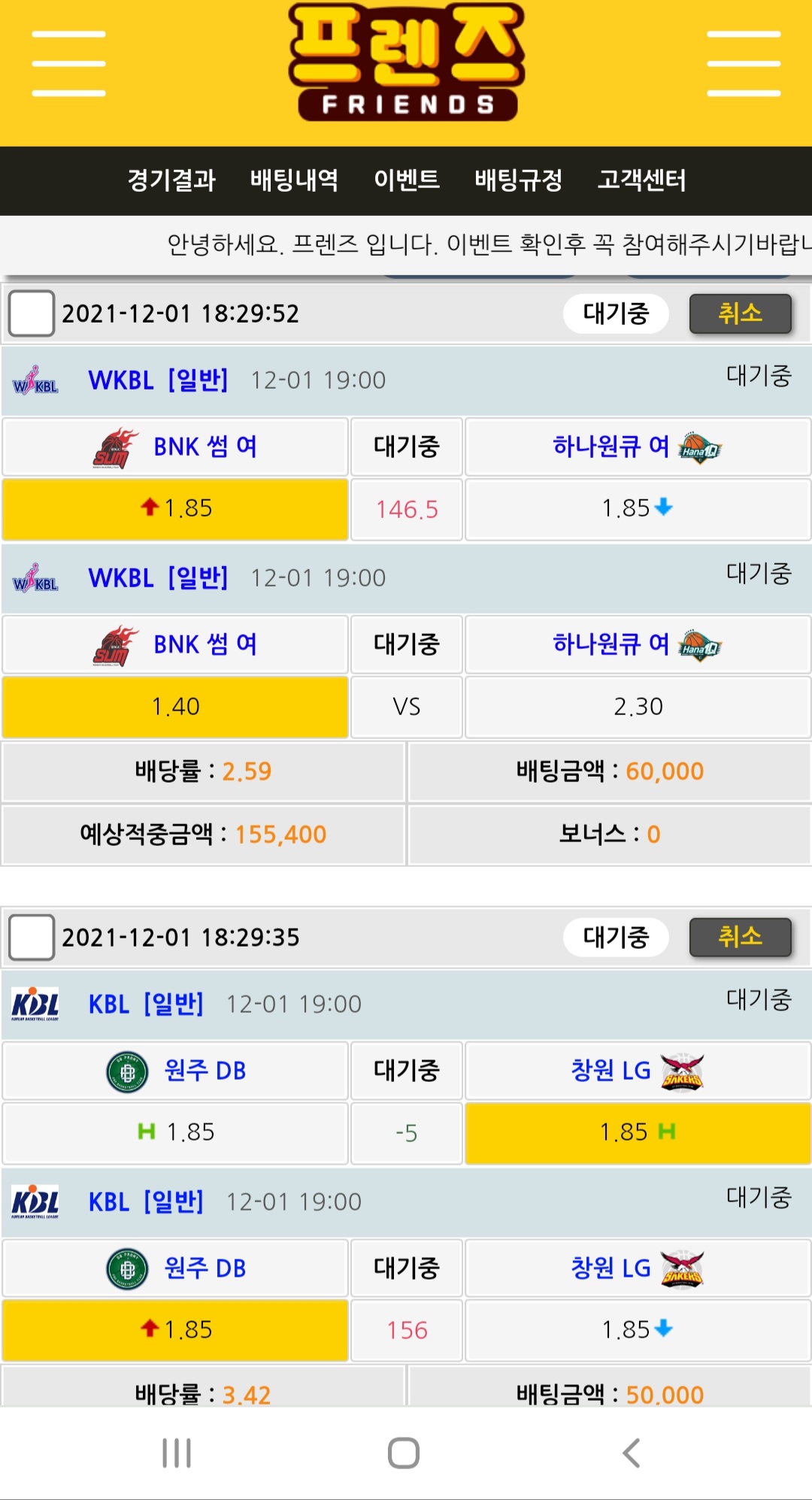
Task: Tick checkbox for the 18:29:35 bet
Action: point(31,938)
